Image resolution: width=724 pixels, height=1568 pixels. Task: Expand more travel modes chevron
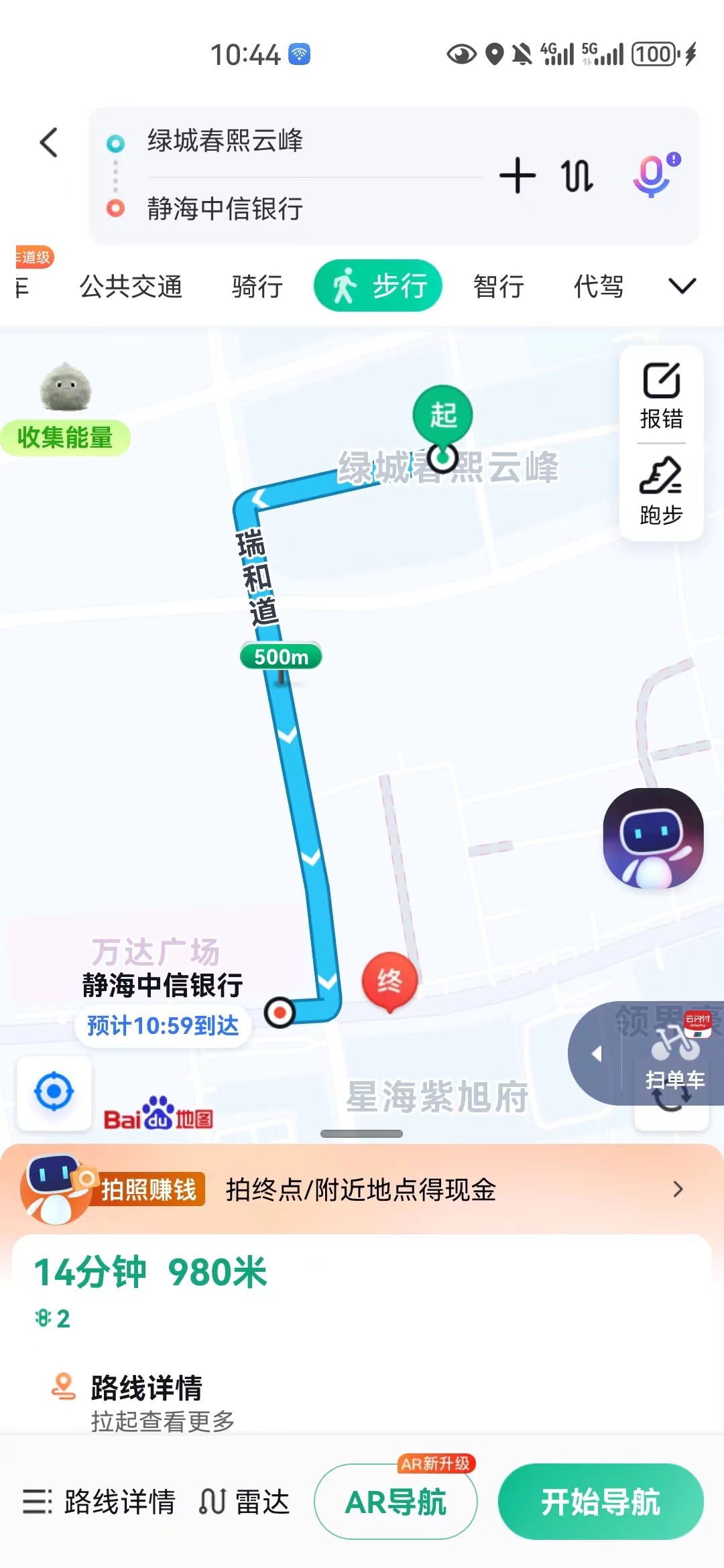[x=682, y=287]
